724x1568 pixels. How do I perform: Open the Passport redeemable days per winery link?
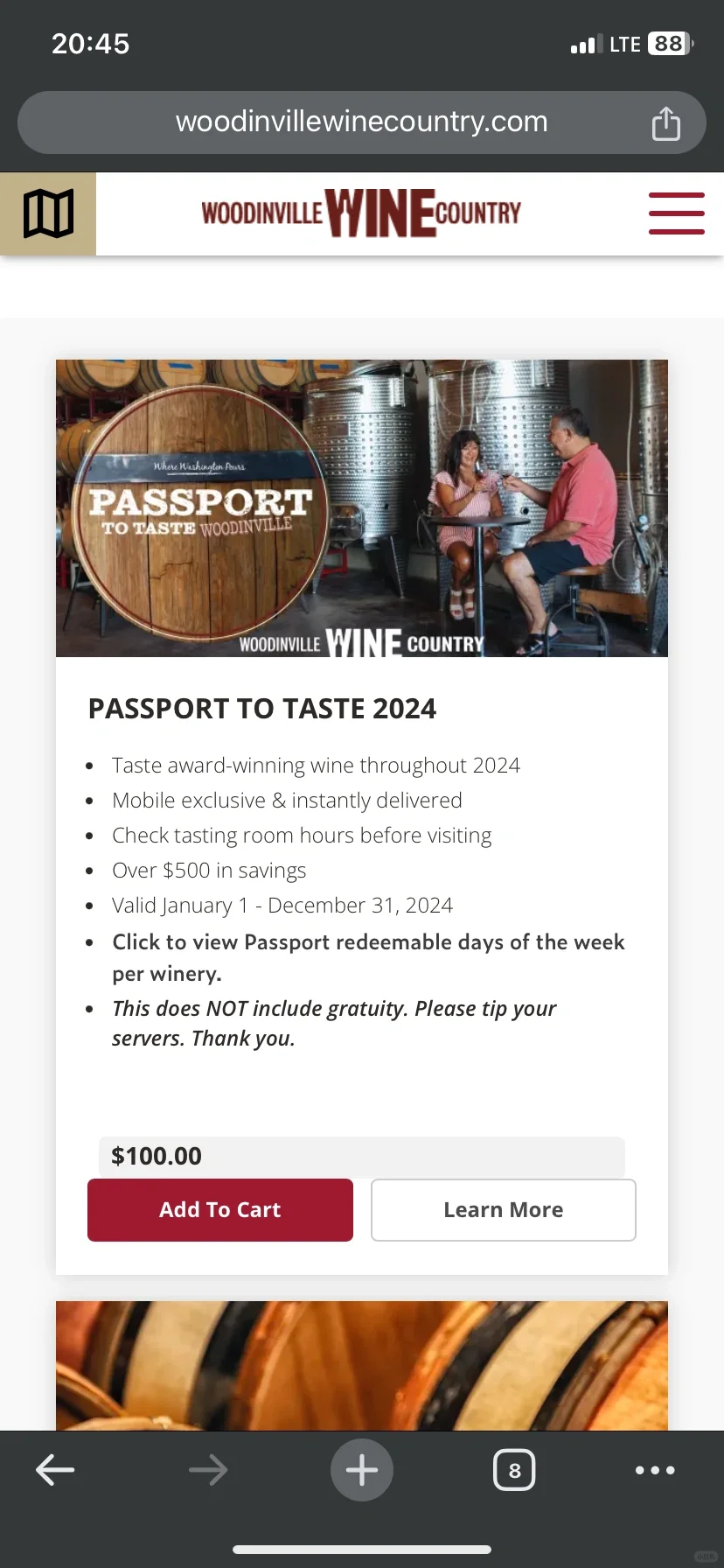tap(367, 957)
